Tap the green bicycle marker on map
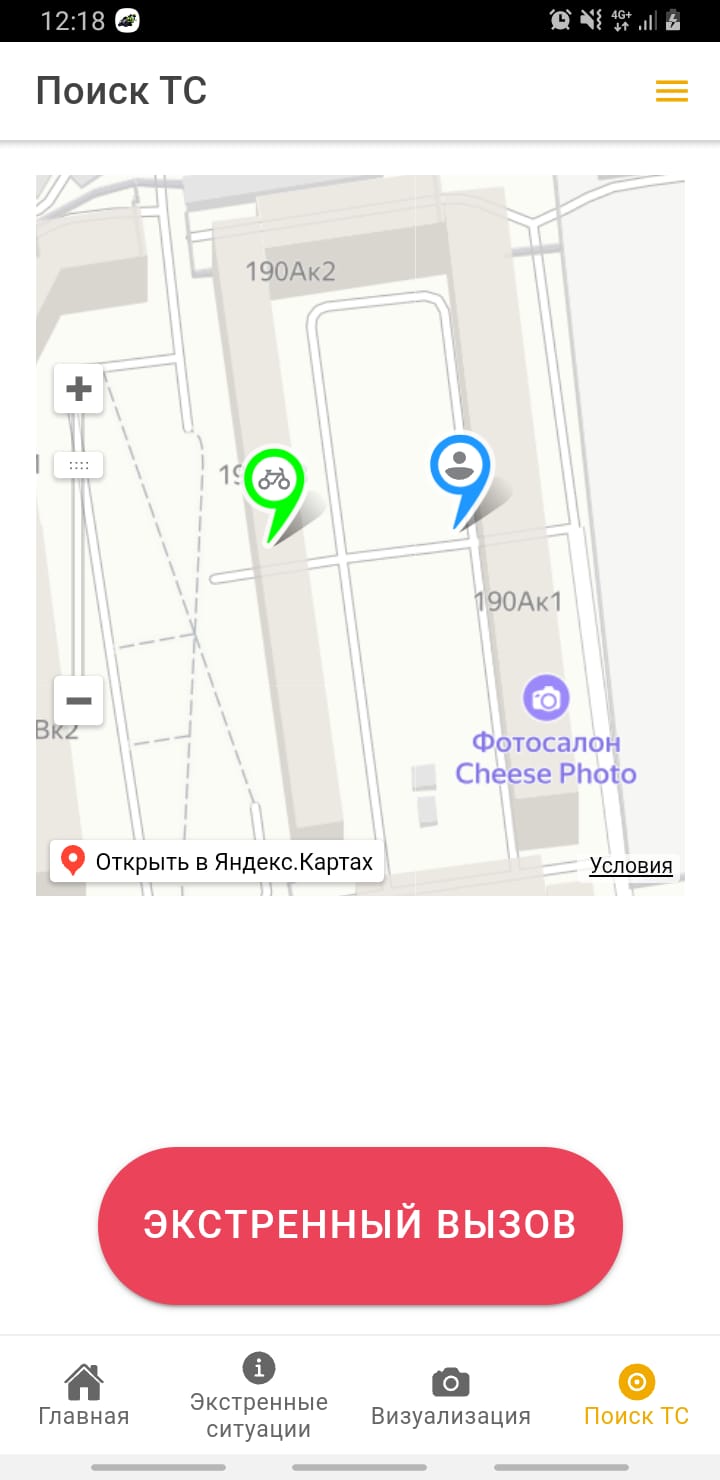The height and width of the screenshot is (1480, 720). (274, 480)
